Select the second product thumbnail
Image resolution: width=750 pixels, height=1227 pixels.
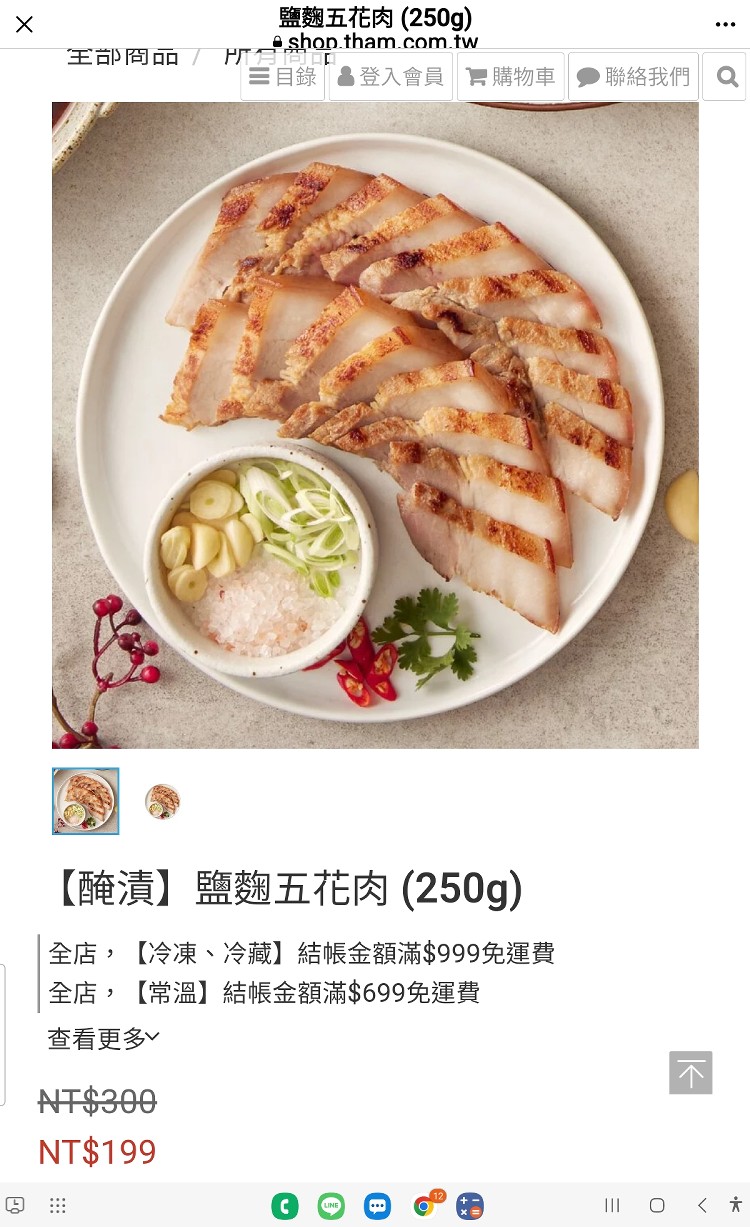pos(162,801)
